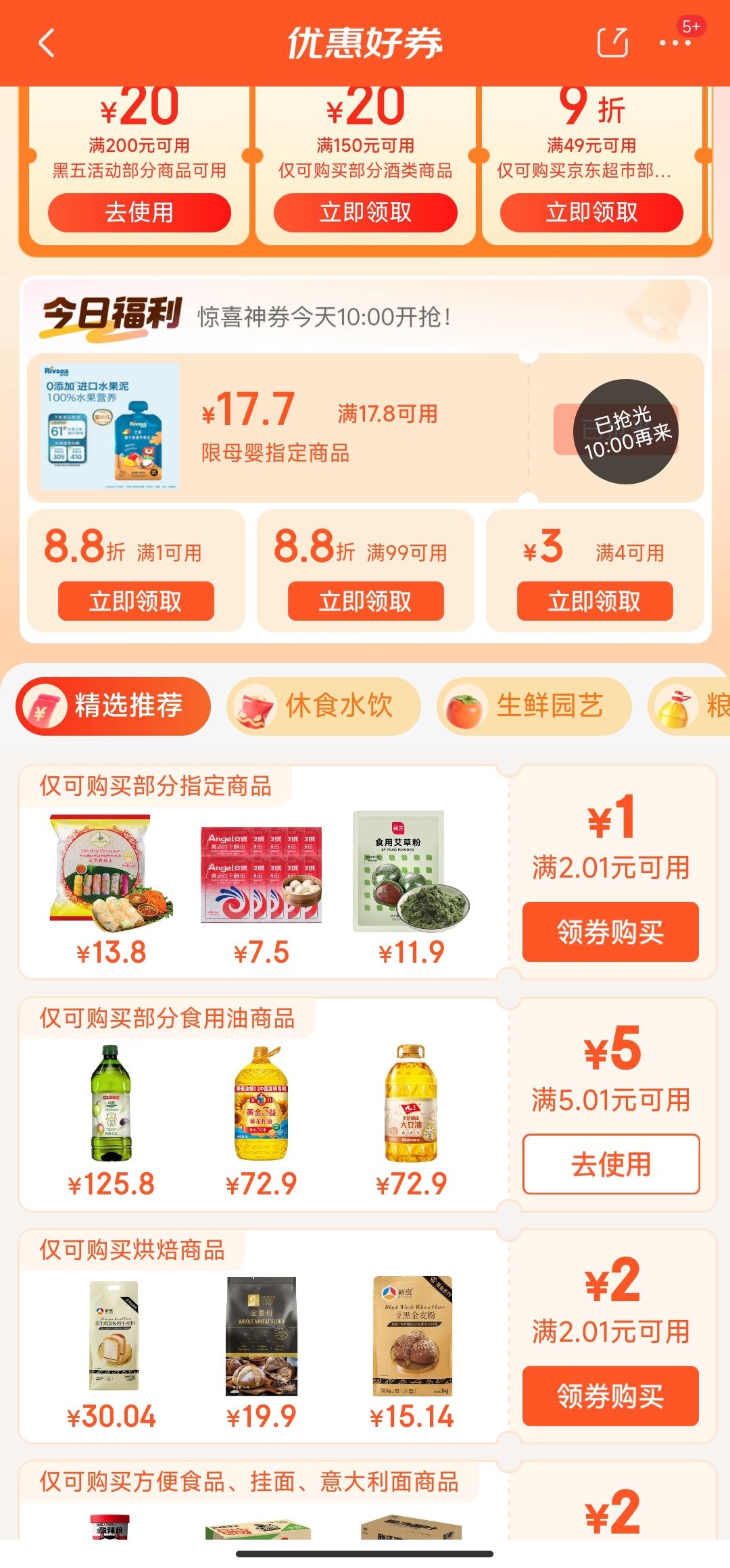730x1568 pixels.
Task: Go back using the top arrow
Action: [x=46, y=43]
